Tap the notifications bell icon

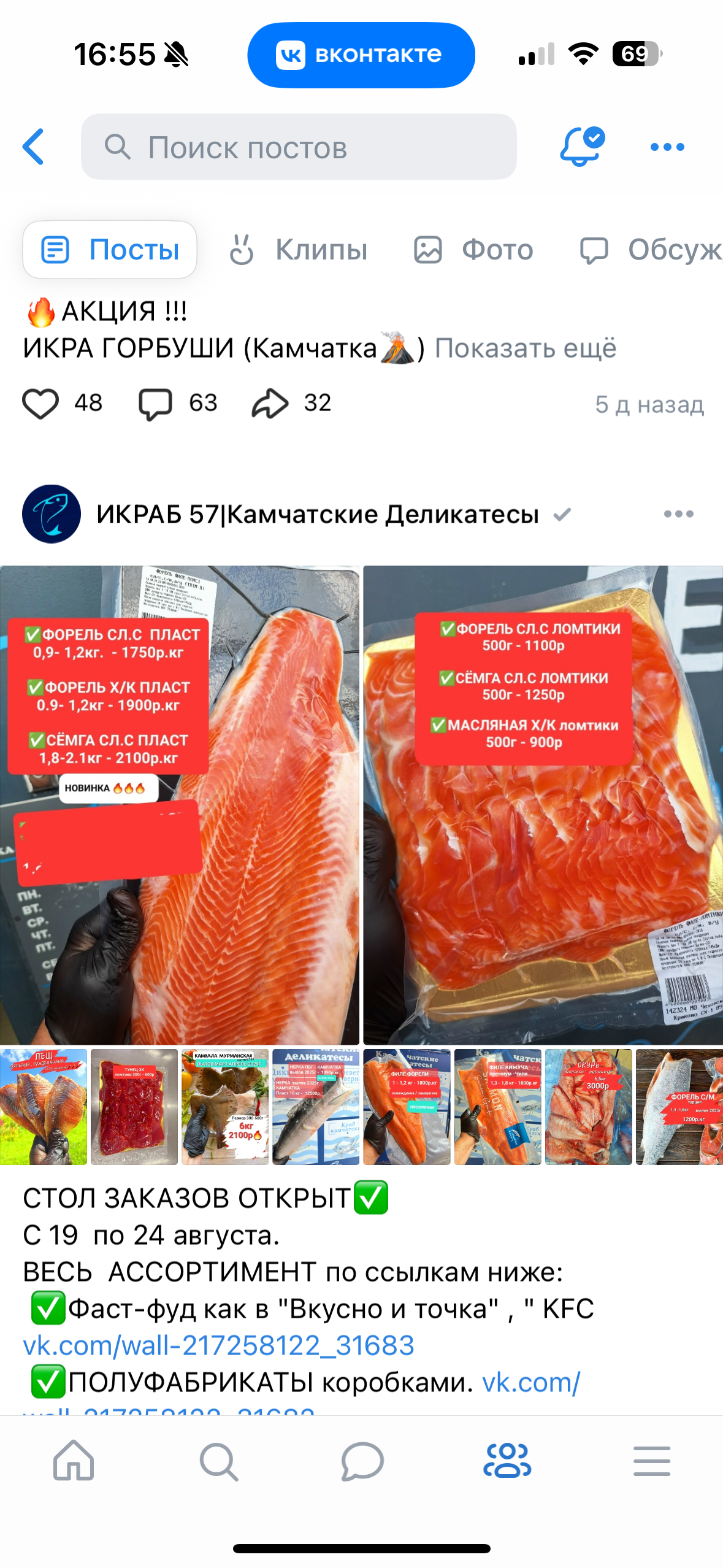pos(581,147)
